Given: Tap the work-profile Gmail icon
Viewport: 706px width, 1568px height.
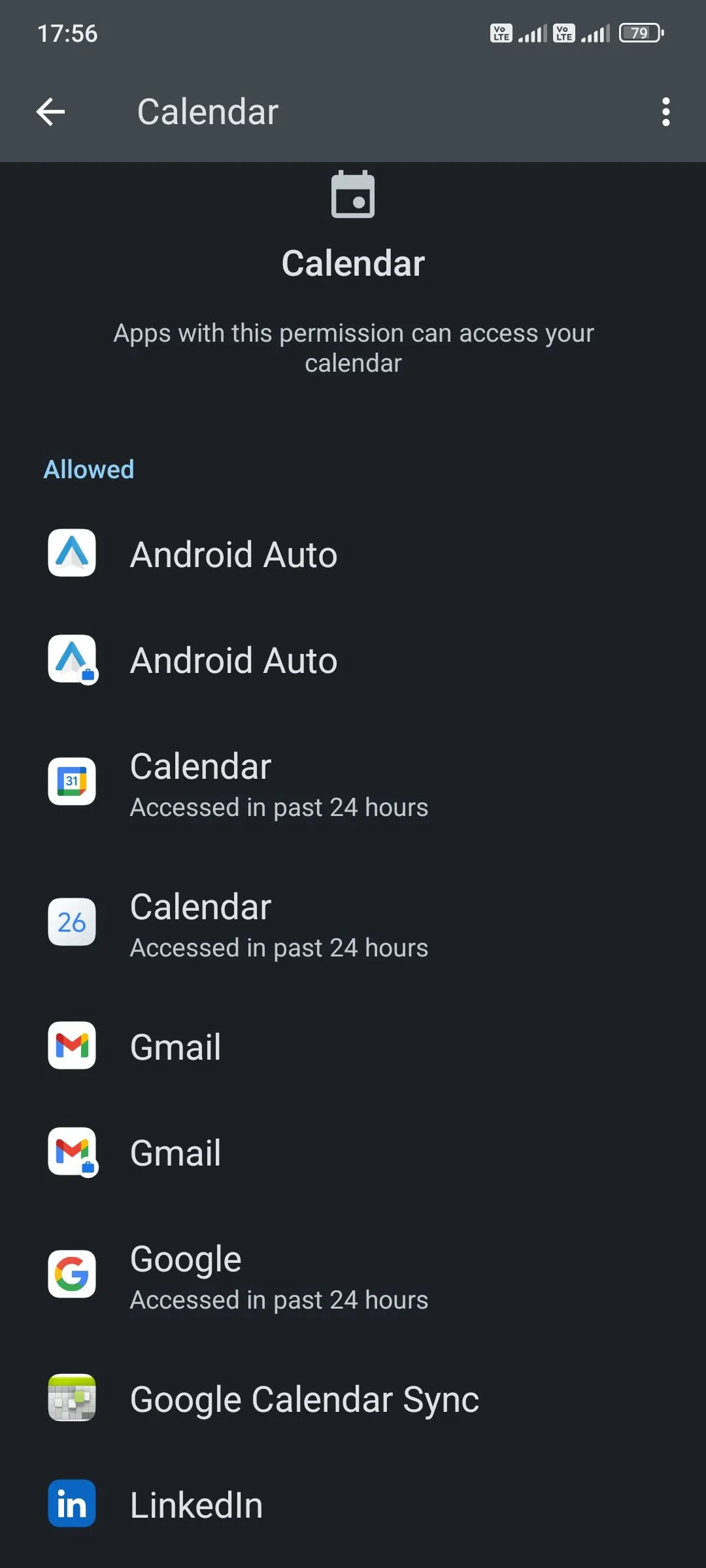Looking at the screenshot, I should coord(72,1152).
